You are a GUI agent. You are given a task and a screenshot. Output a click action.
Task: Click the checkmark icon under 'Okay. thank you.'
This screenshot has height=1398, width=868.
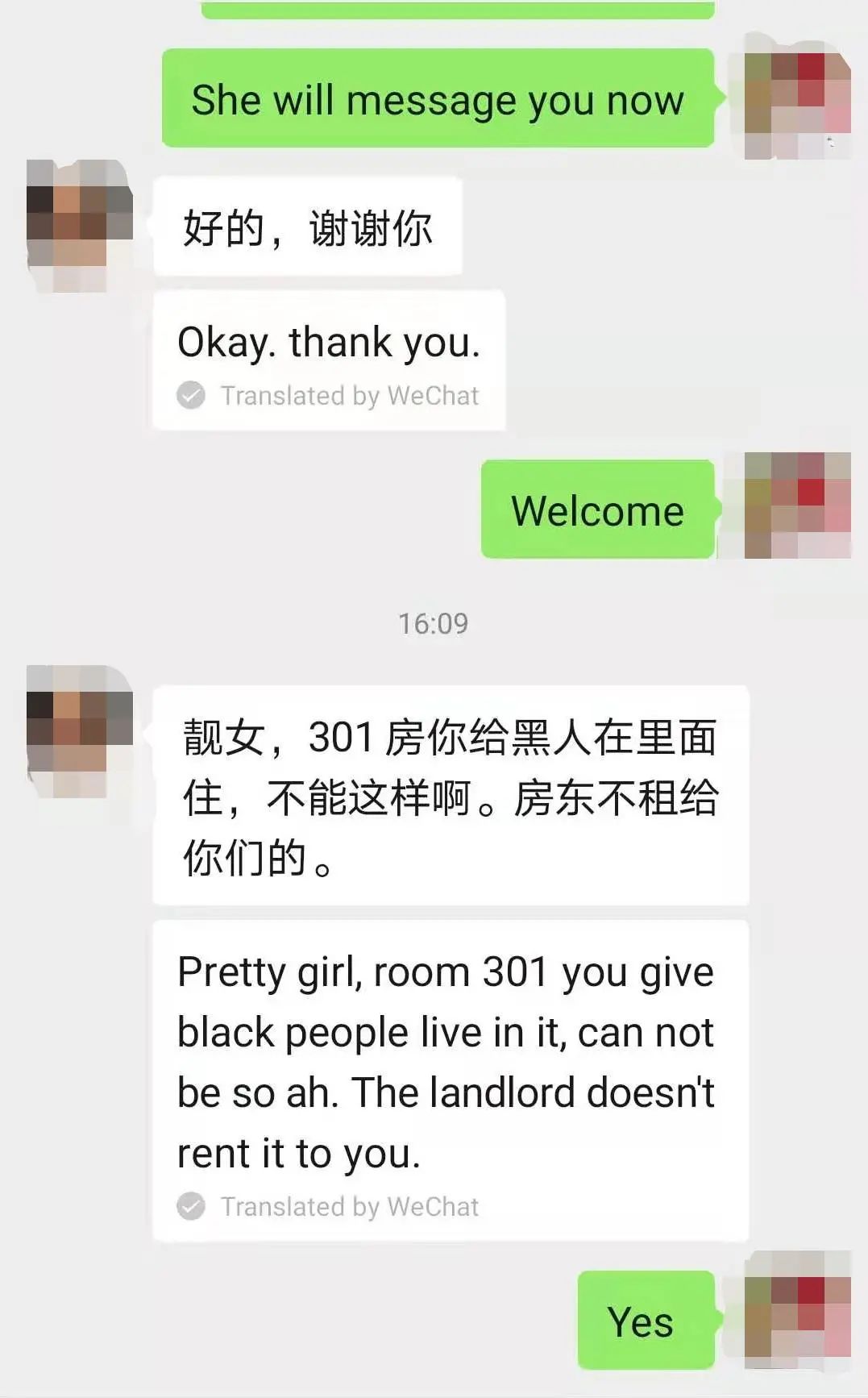tap(191, 395)
